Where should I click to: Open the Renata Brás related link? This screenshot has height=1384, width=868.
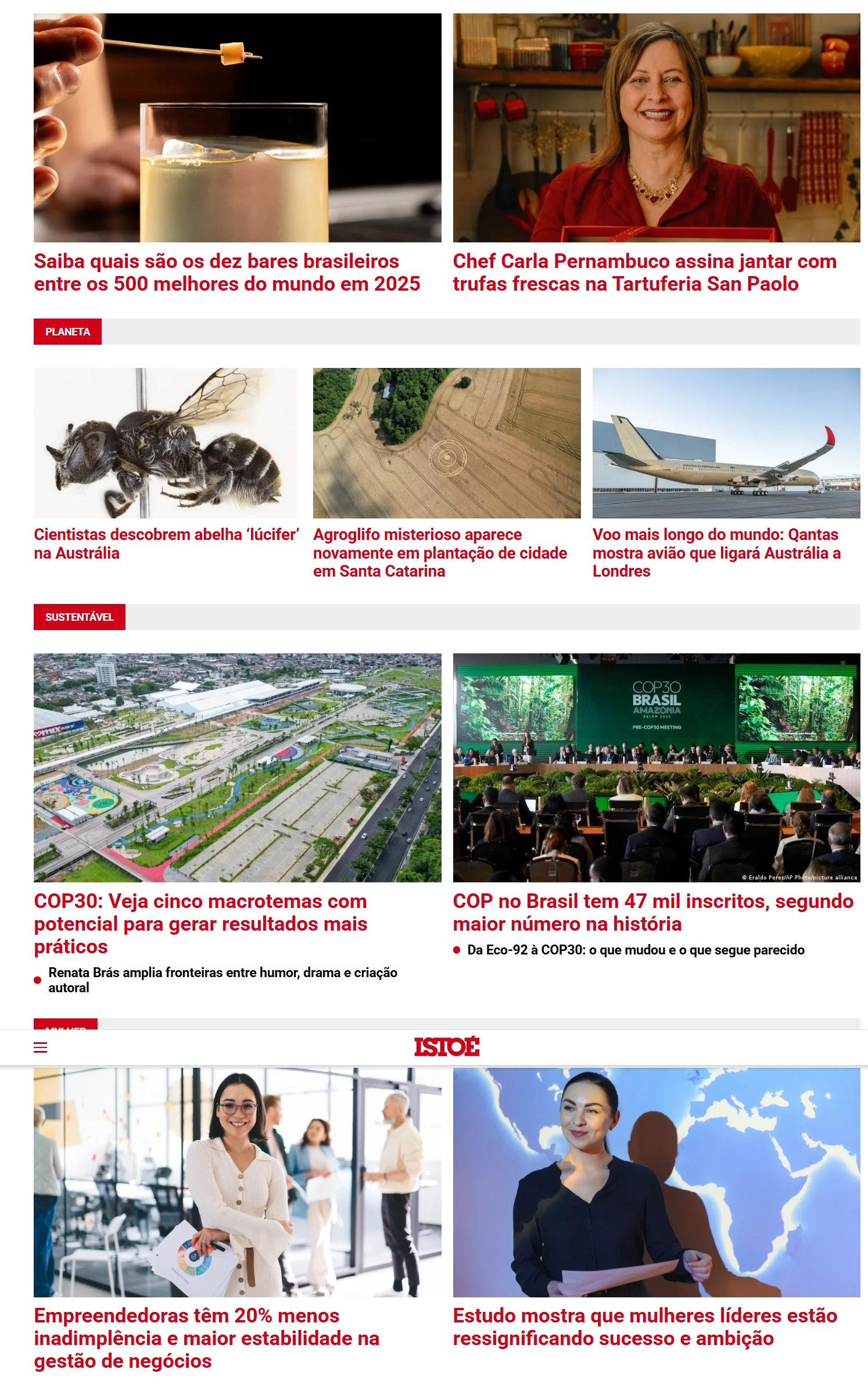(x=223, y=980)
